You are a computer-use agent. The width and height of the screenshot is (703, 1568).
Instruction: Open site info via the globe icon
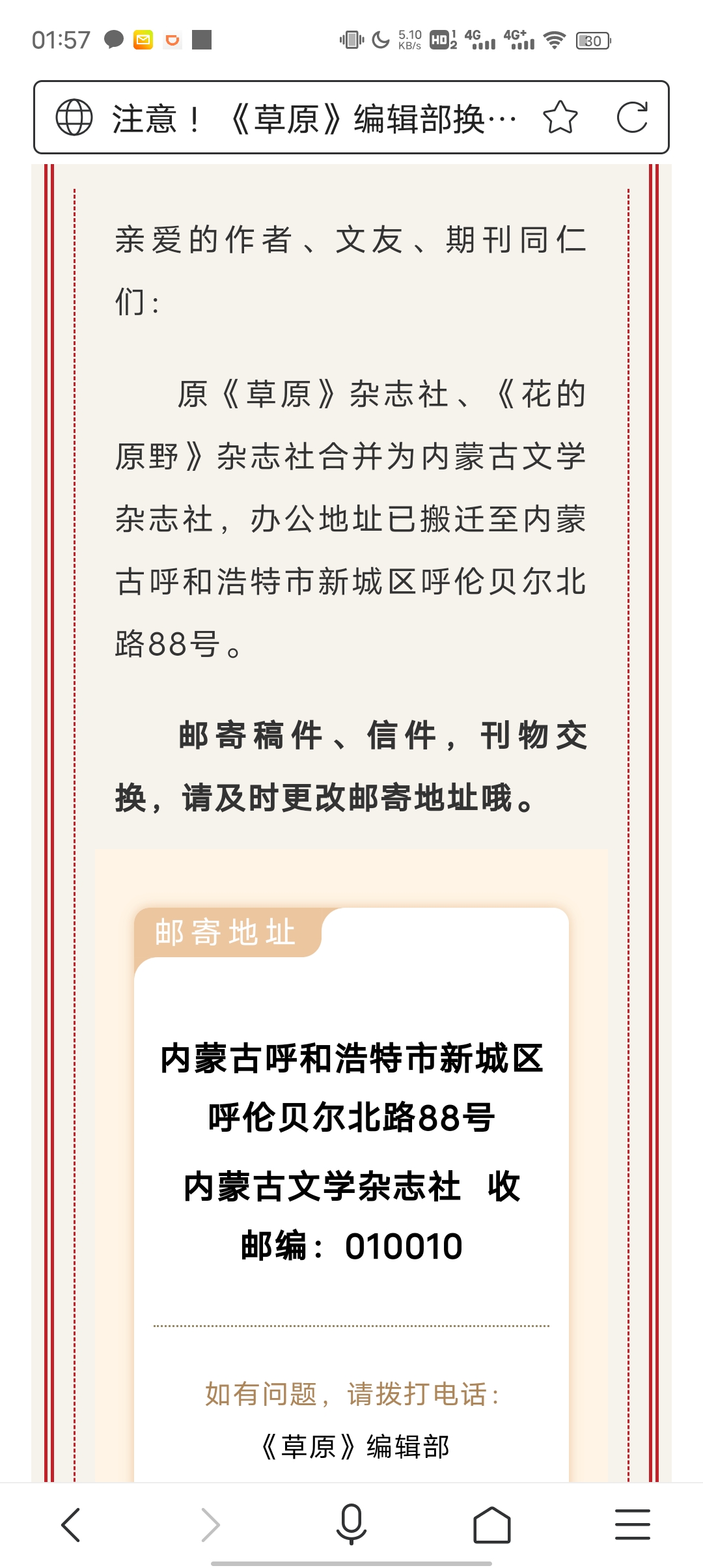pos(74,117)
